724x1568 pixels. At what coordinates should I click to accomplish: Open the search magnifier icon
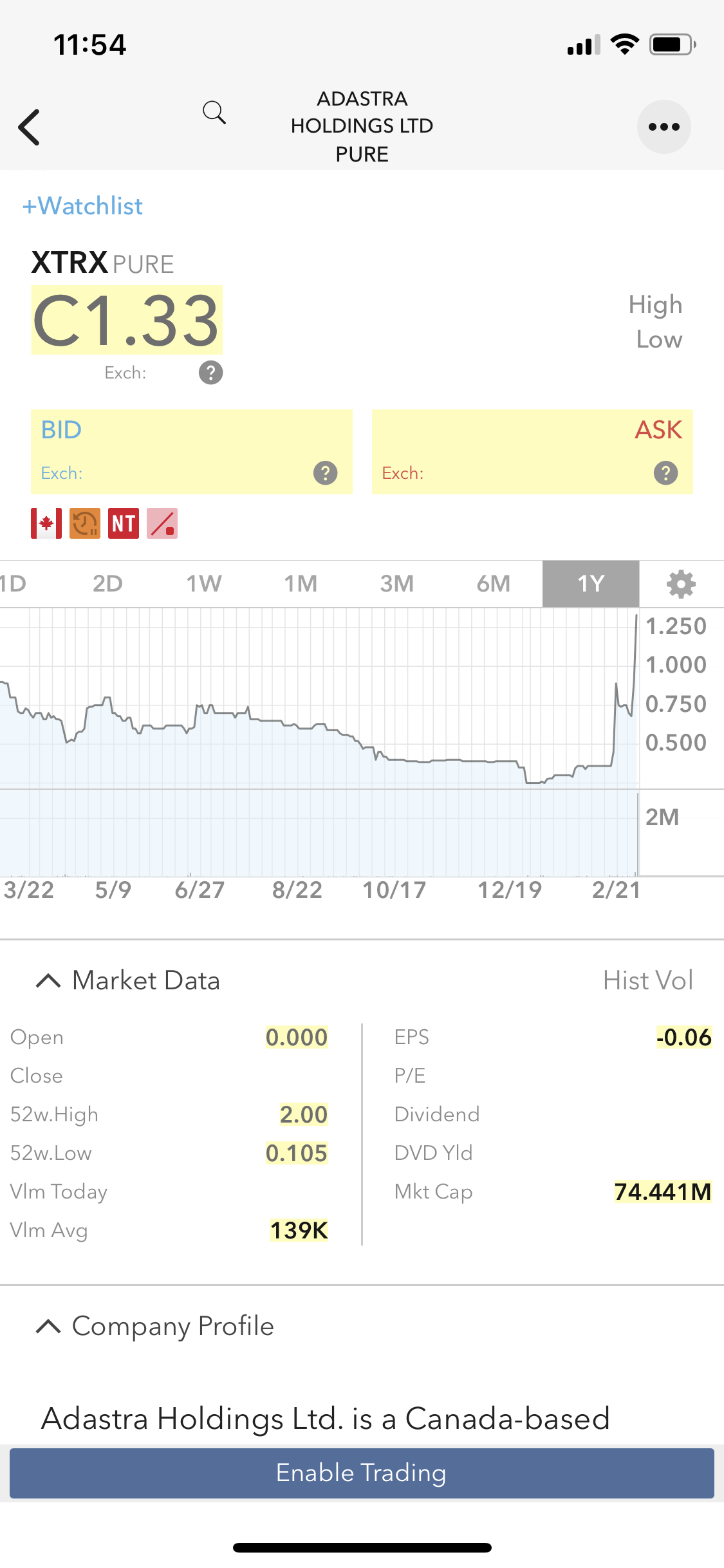(214, 113)
